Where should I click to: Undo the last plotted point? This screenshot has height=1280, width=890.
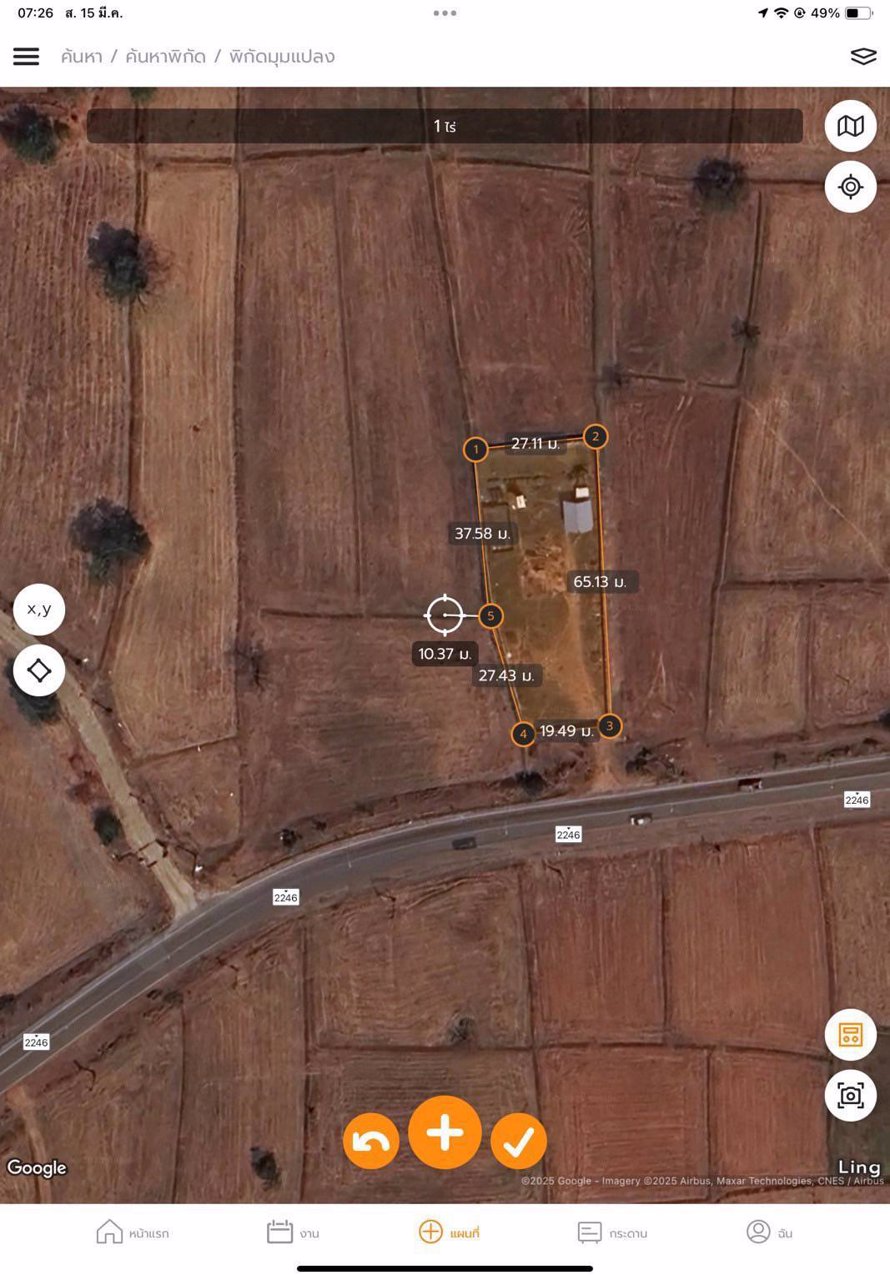pyautogui.click(x=371, y=1141)
